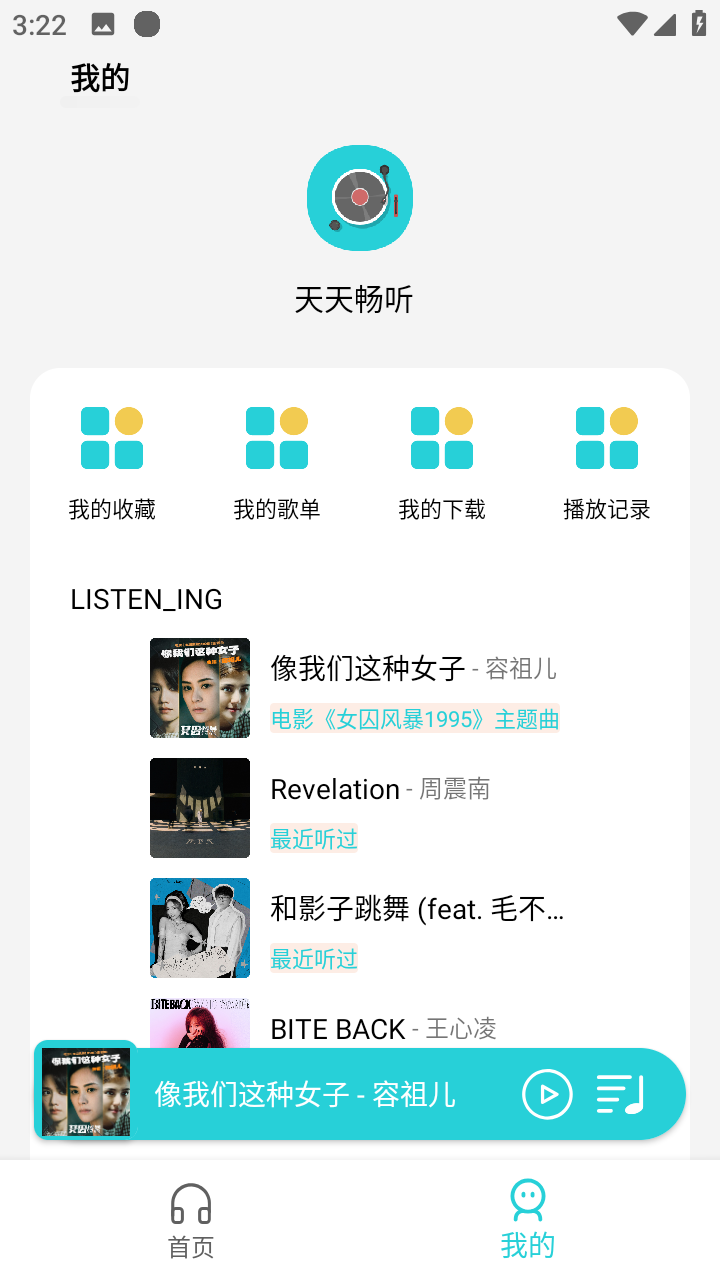
Task: Open 我的收藏 (My Favorites)
Action: click(111, 458)
